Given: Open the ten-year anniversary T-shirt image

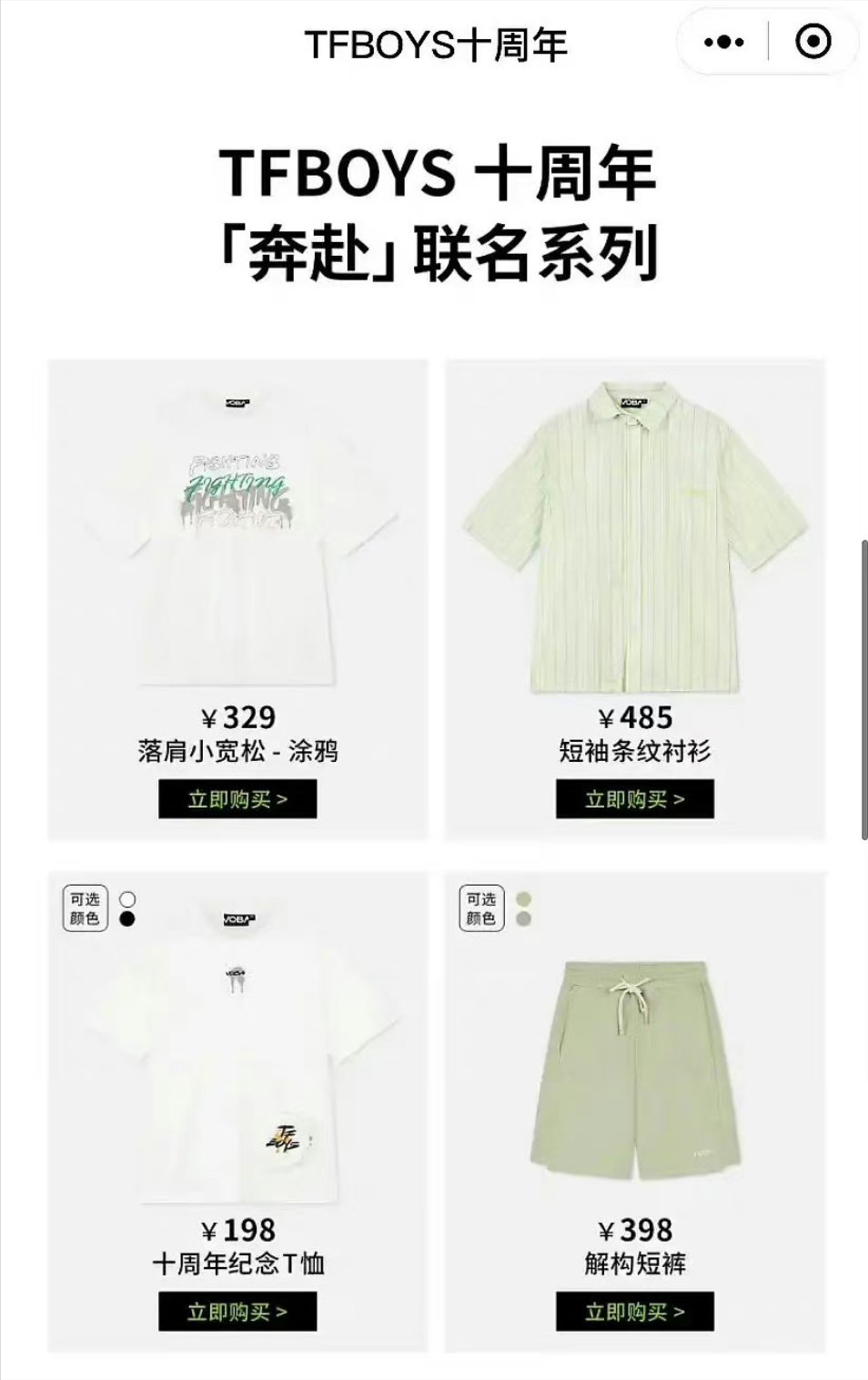Looking at the screenshot, I should pyautogui.click(x=237, y=1047).
